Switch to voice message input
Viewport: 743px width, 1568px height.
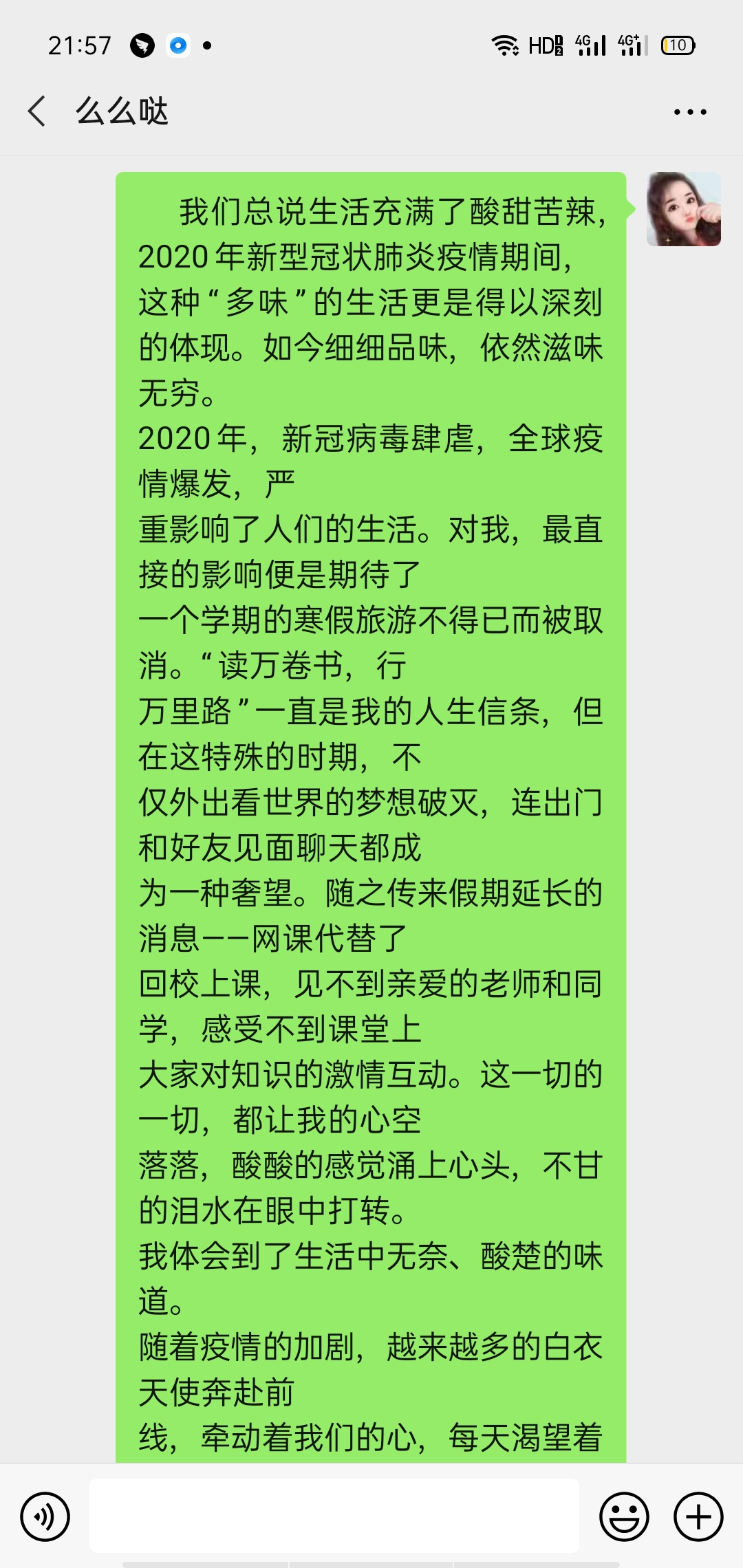[45, 1516]
